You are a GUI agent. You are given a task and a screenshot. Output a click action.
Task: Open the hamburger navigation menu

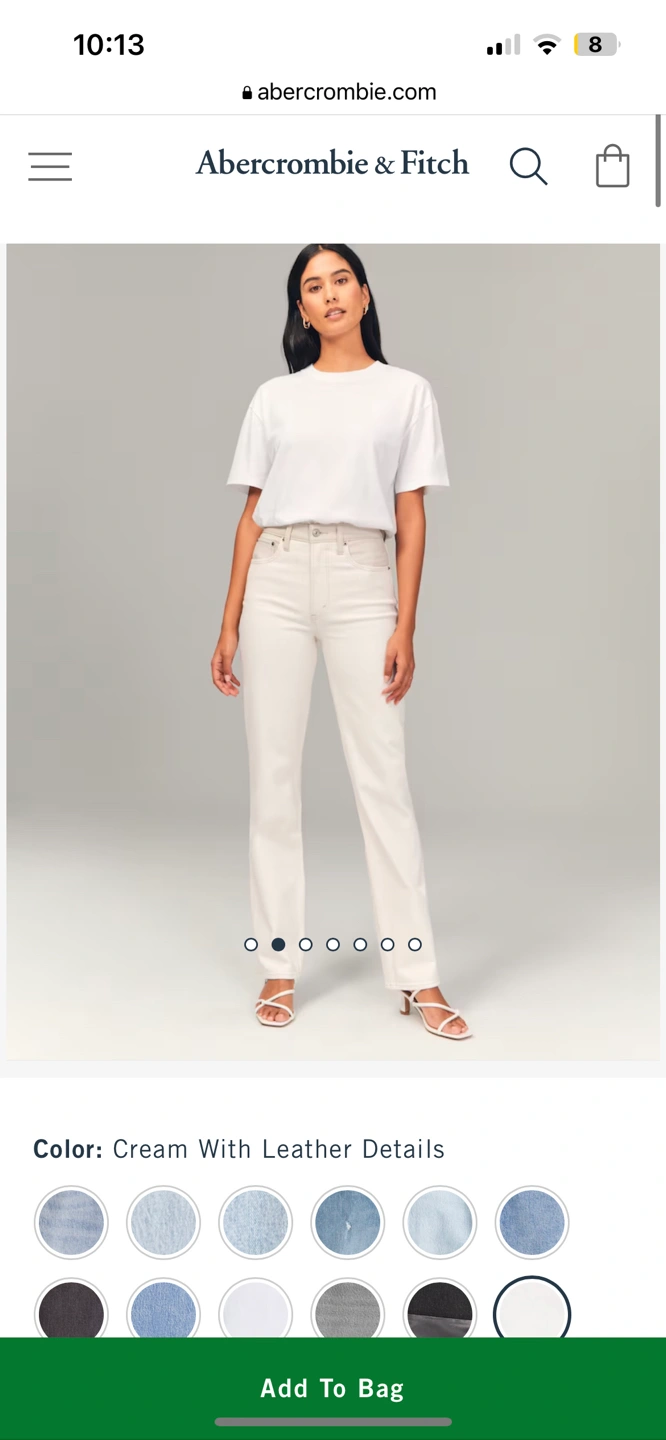point(50,166)
